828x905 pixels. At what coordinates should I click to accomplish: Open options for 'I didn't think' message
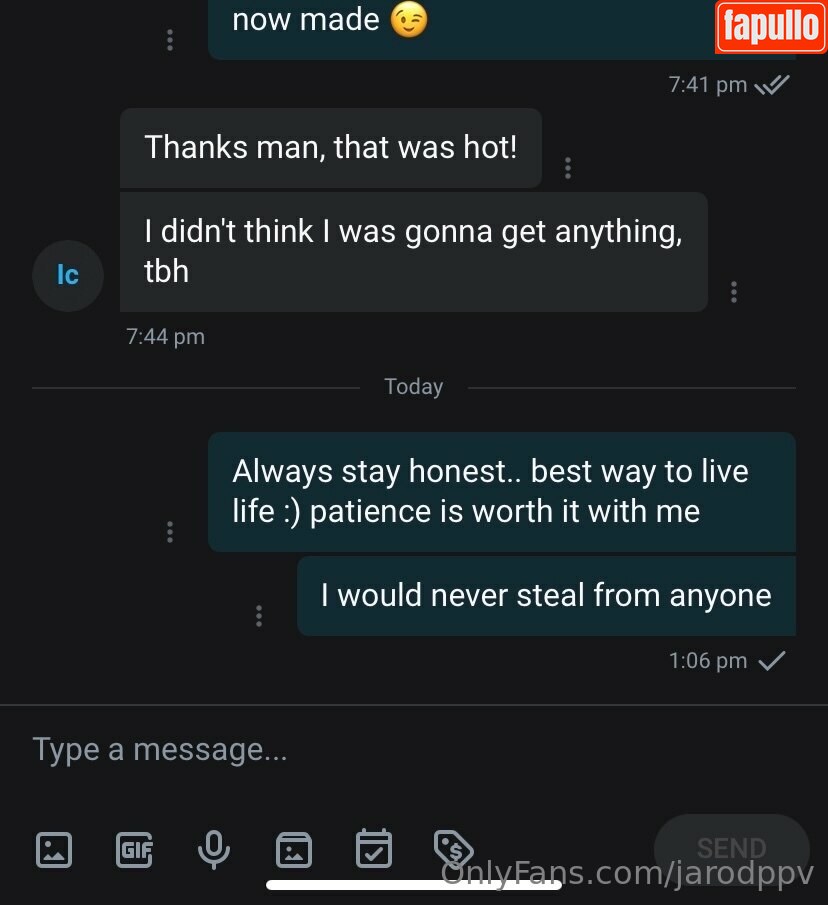tap(734, 292)
